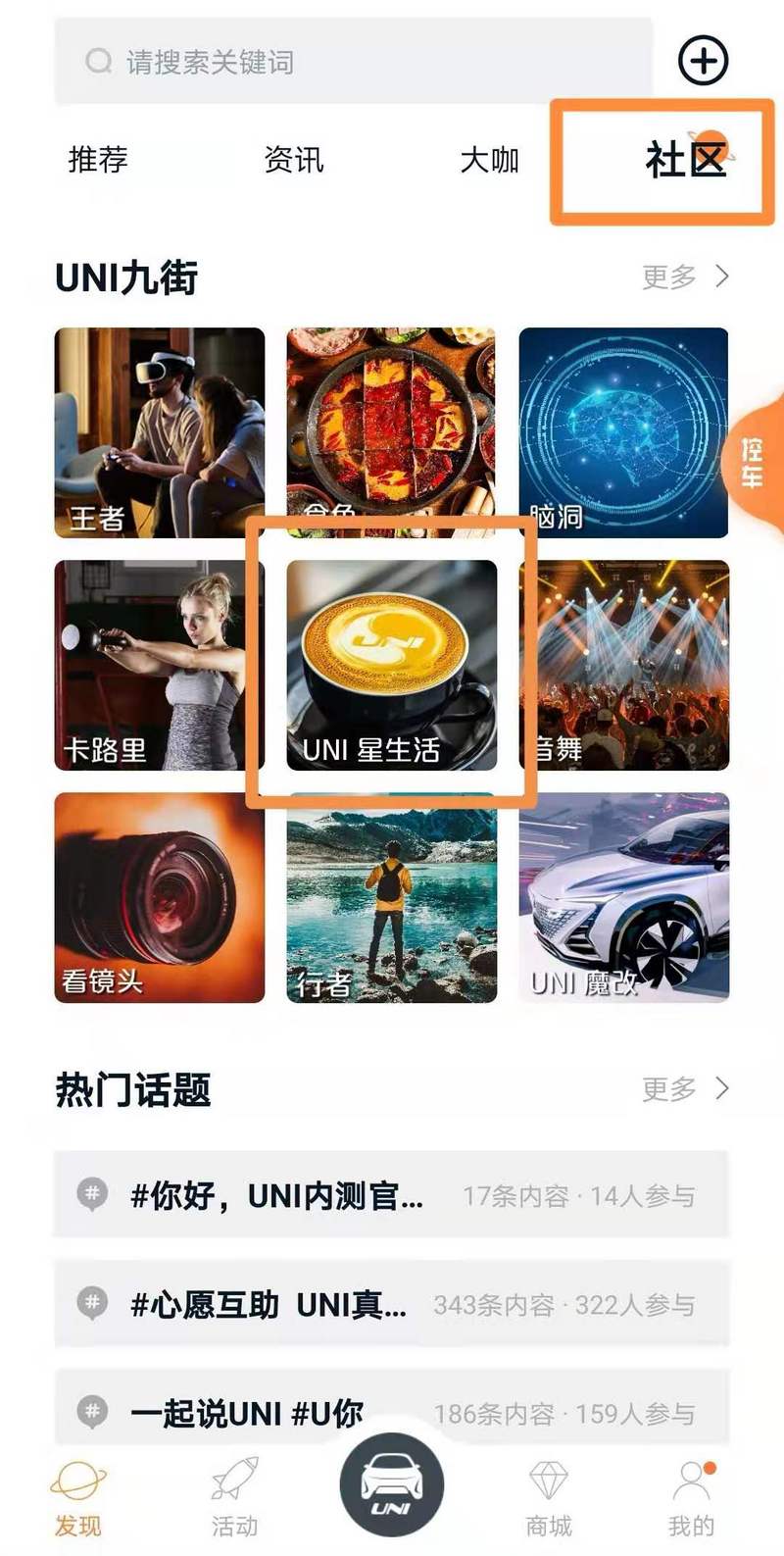This screenshot has width=784, height=1556.
Task: Open the #心愿互助 UNI真 topic
Action: tap(392, 1303)
